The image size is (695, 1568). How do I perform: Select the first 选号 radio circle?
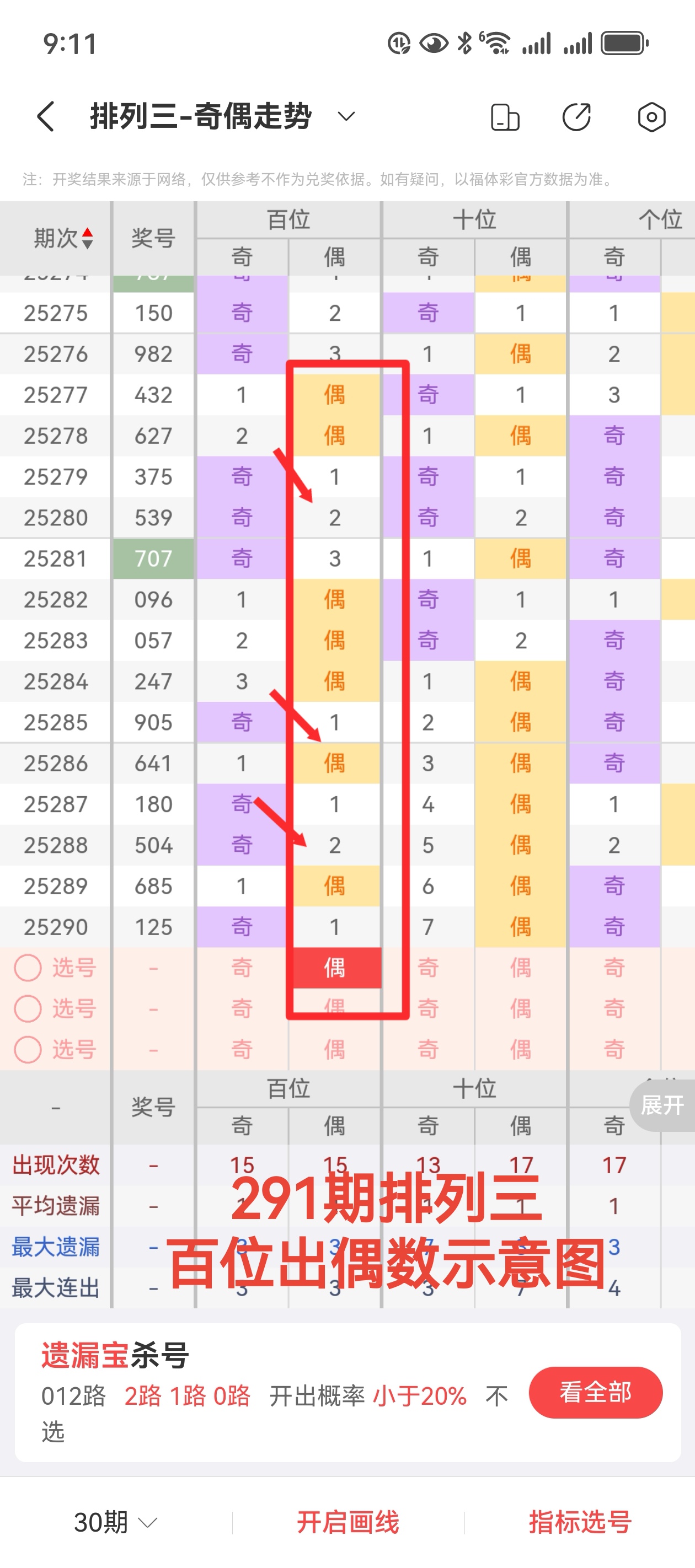27,968
